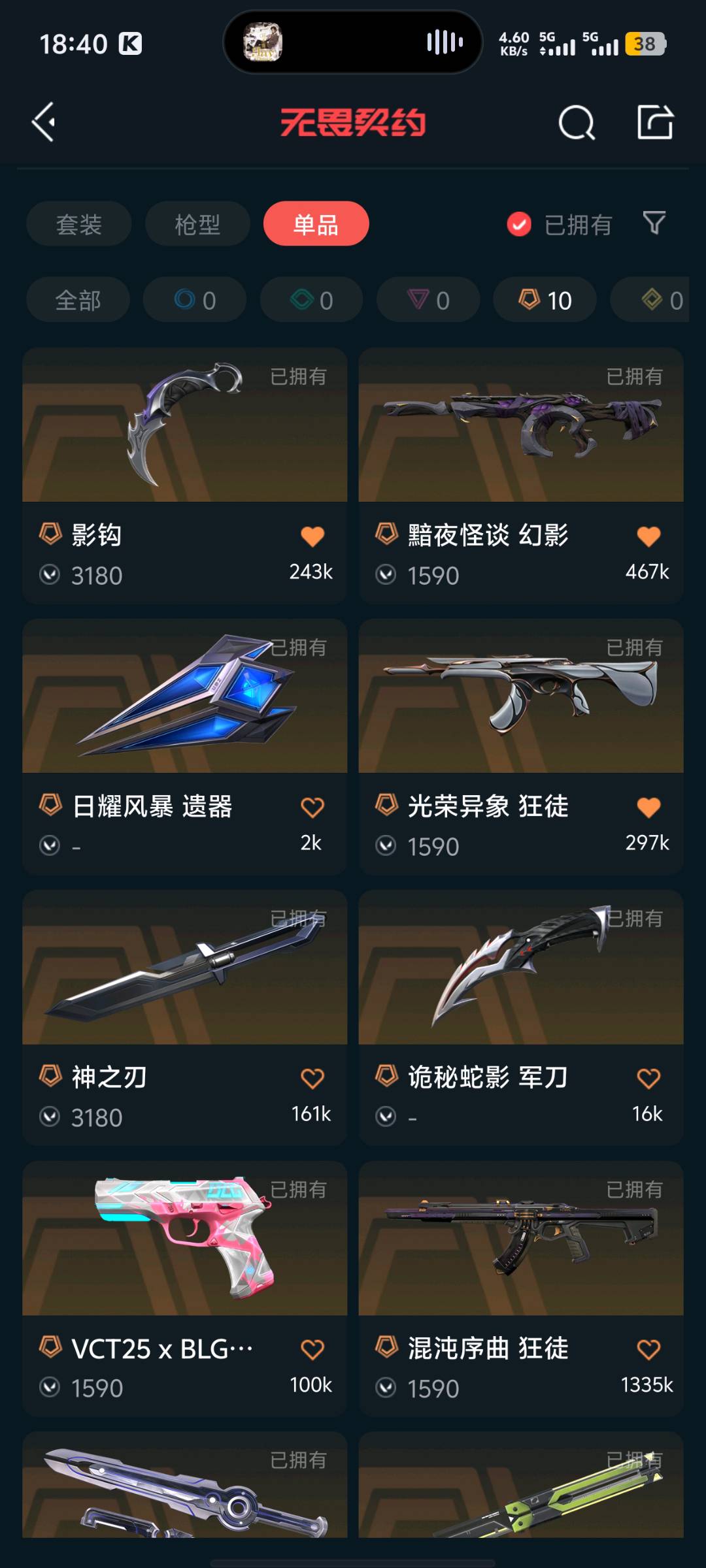The width and height of the screenshot is (706, 1568).
Task: Open the VCT25 x BLG pistol card
Action: 184,1288
